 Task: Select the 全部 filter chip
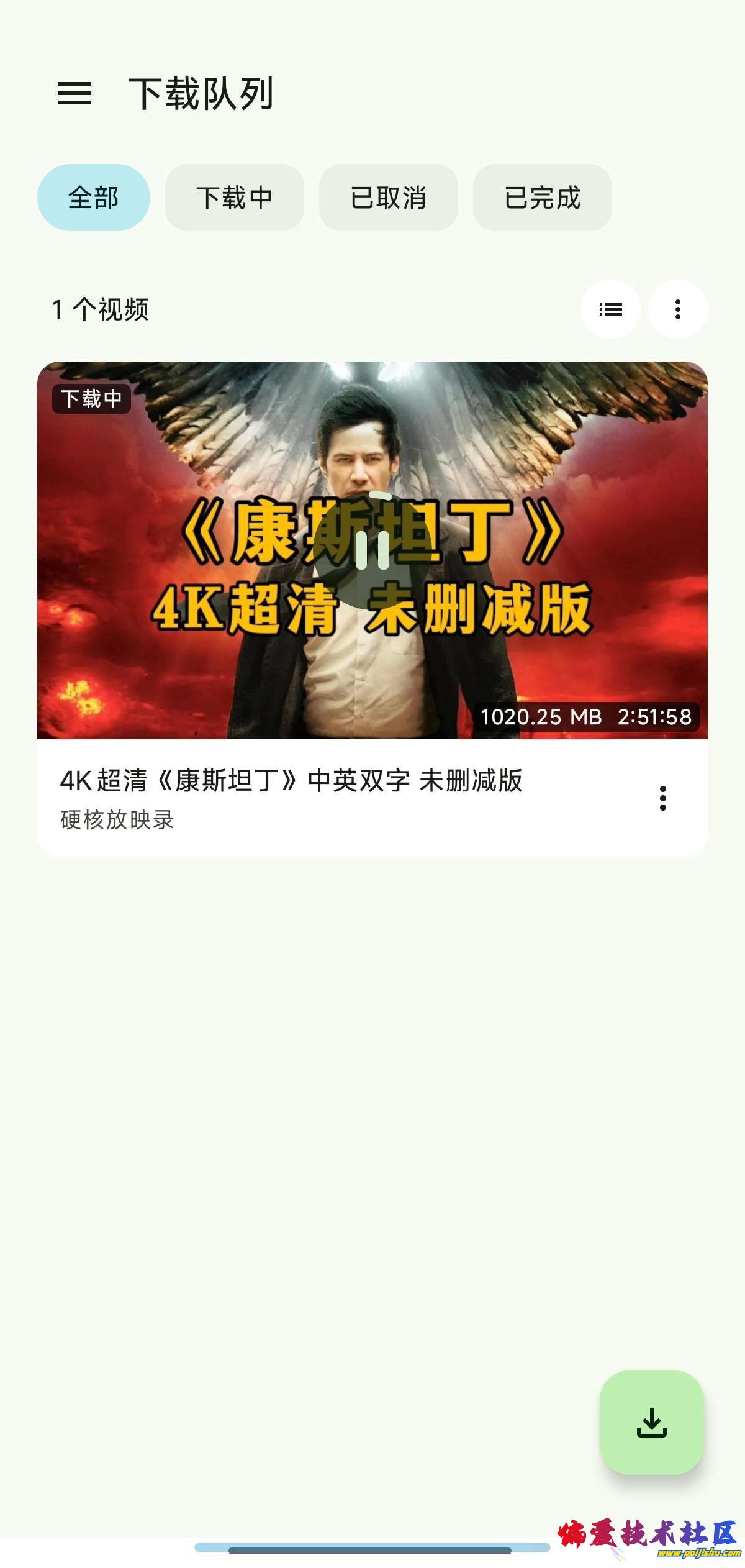tap(94, 198)
